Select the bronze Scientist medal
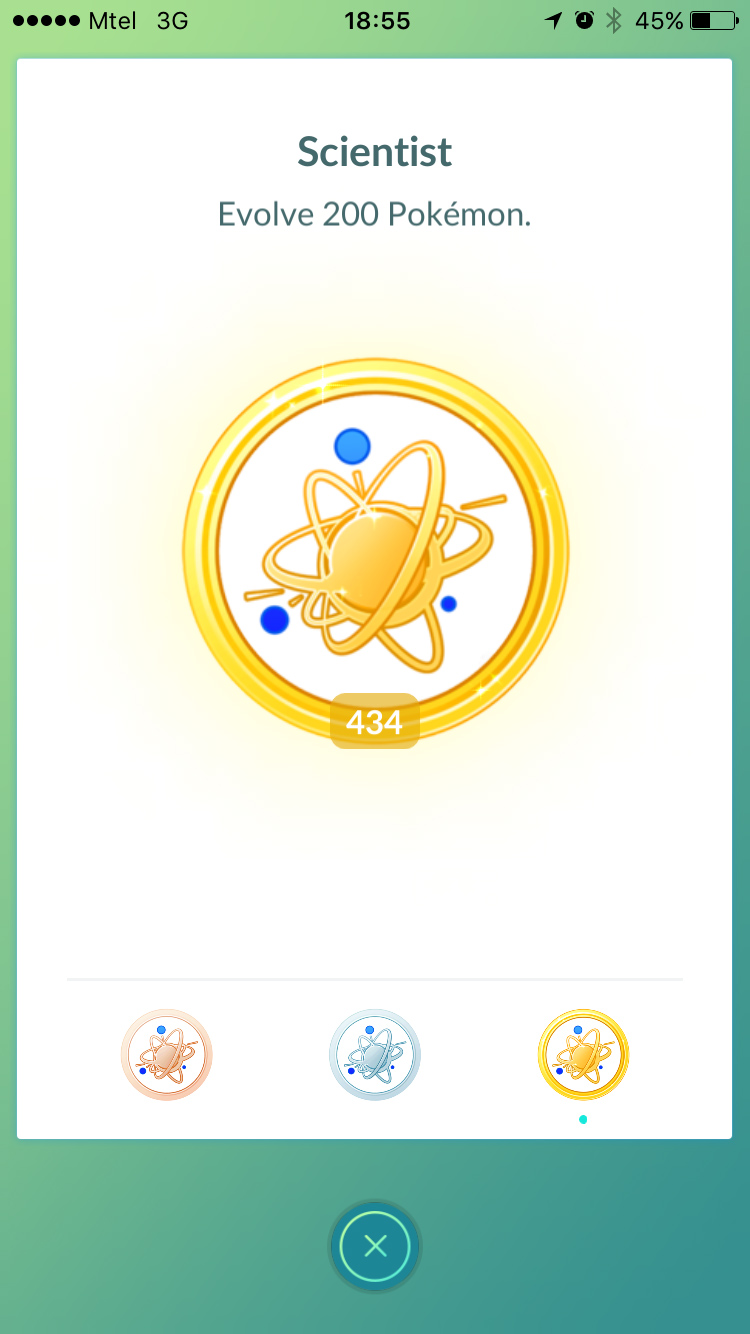 point(167,1055)
